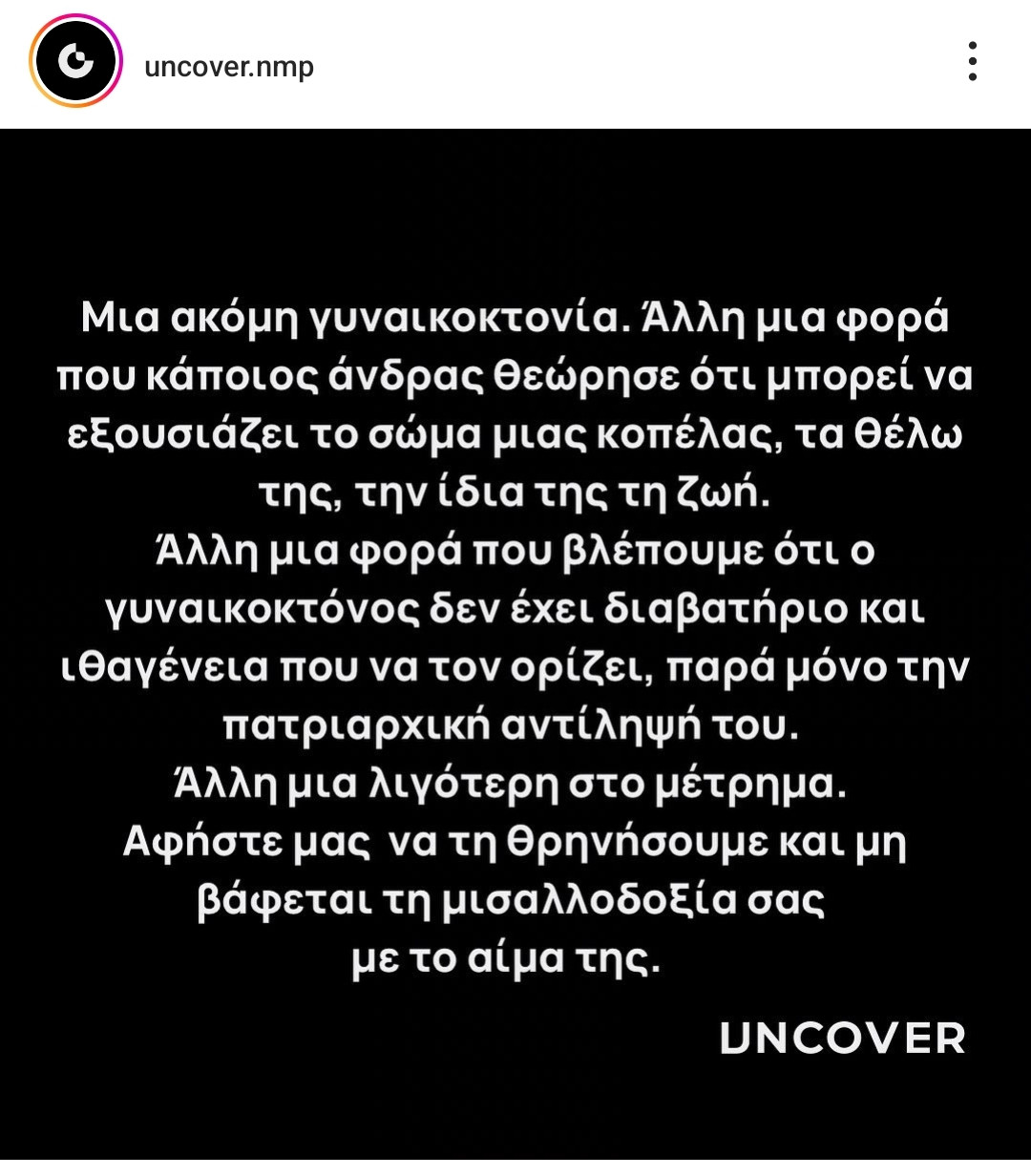Open the uncover.nmp profile via username
The image size is (1031, 1176).
[229, 67]
